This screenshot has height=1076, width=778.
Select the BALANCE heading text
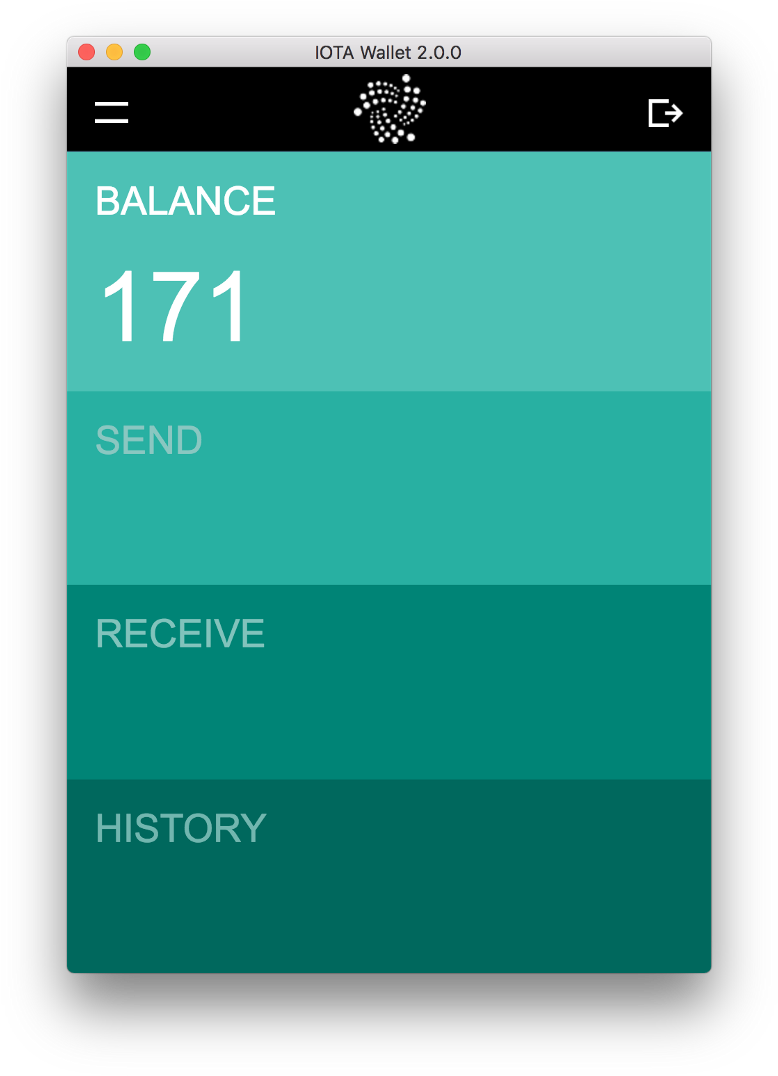(x=185, y=200)
